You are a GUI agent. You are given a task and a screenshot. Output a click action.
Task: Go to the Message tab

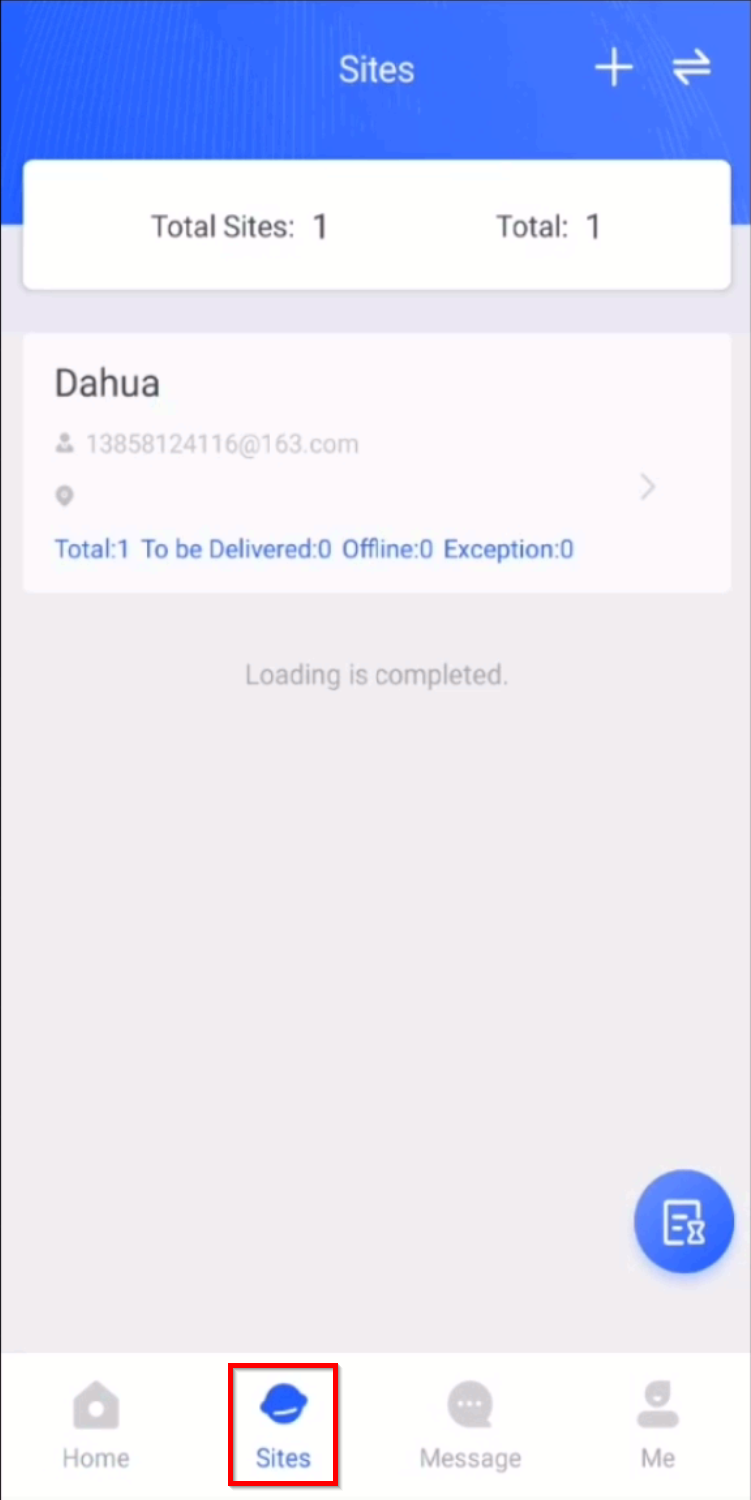point(470,1425)
